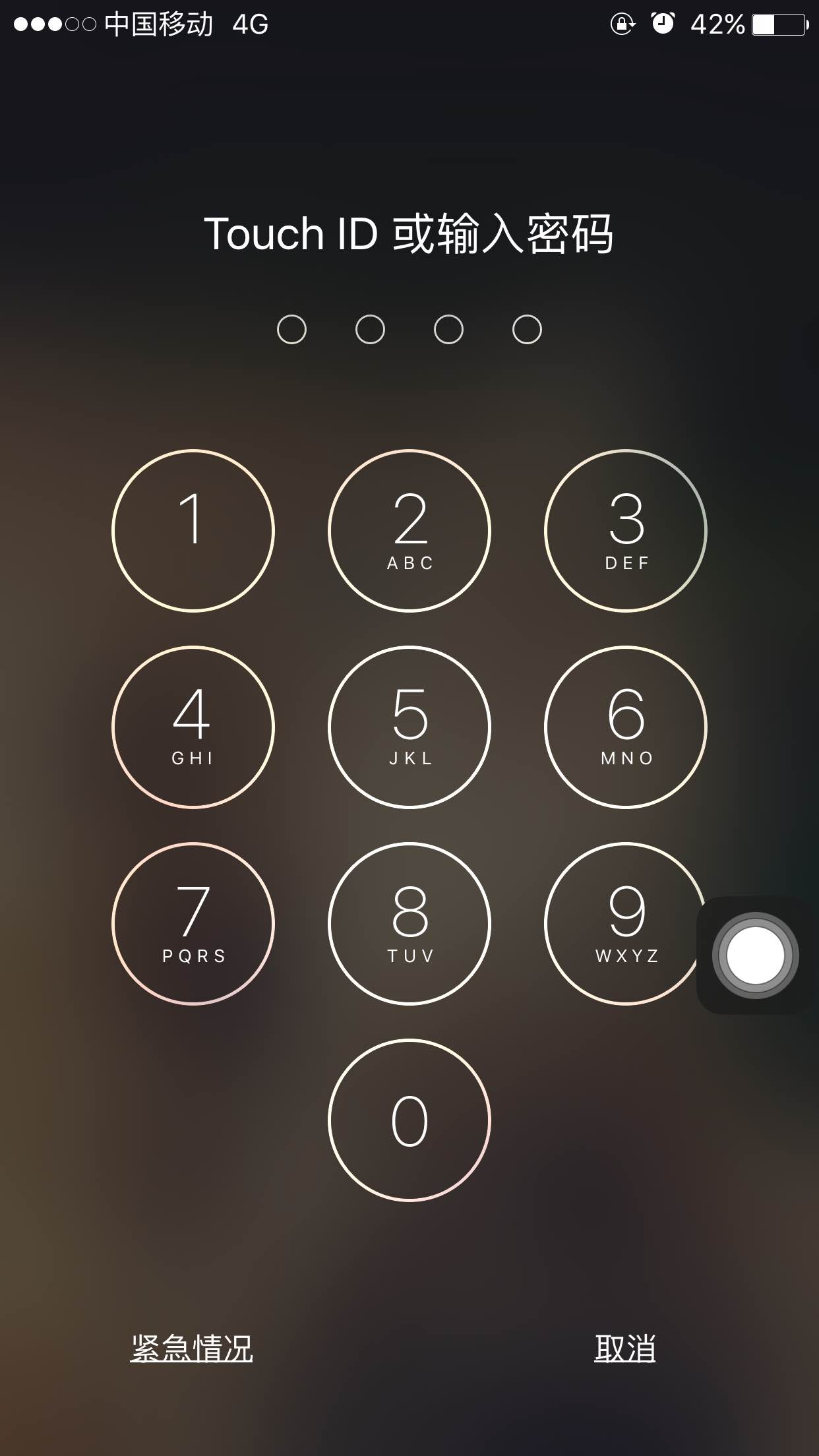819x1456 pixels.
Task: Open the AssistiveTouch floating button
Action: click(x=755, y=955)
